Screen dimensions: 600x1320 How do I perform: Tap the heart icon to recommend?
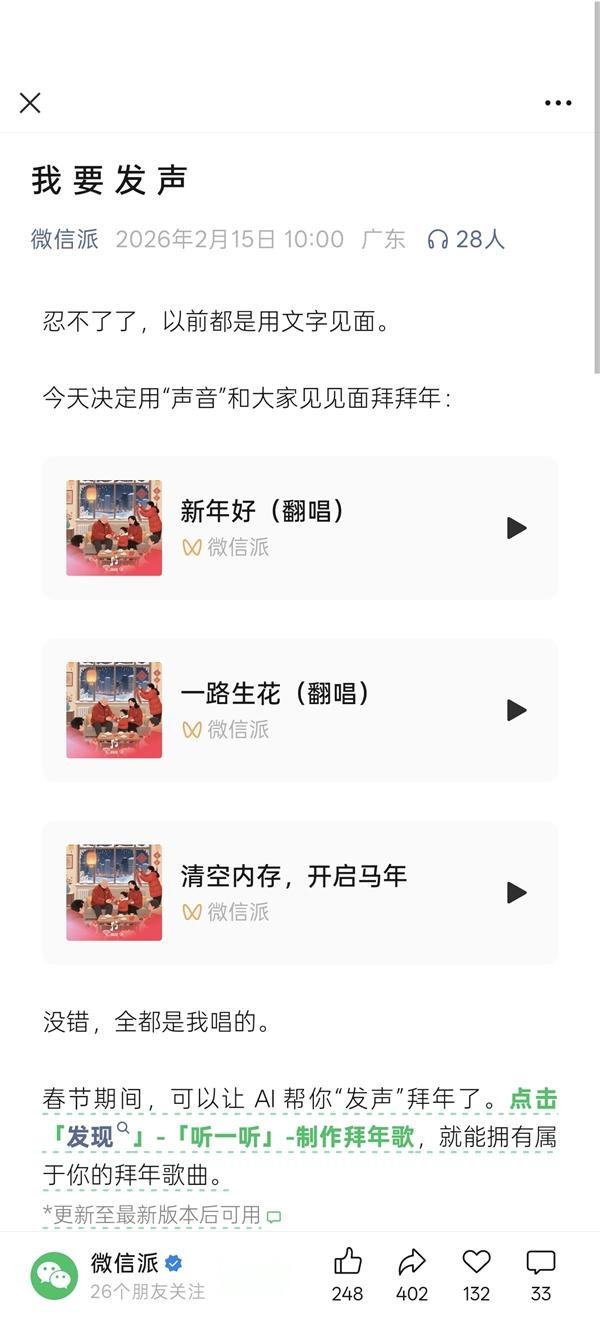coord(476,1263)
